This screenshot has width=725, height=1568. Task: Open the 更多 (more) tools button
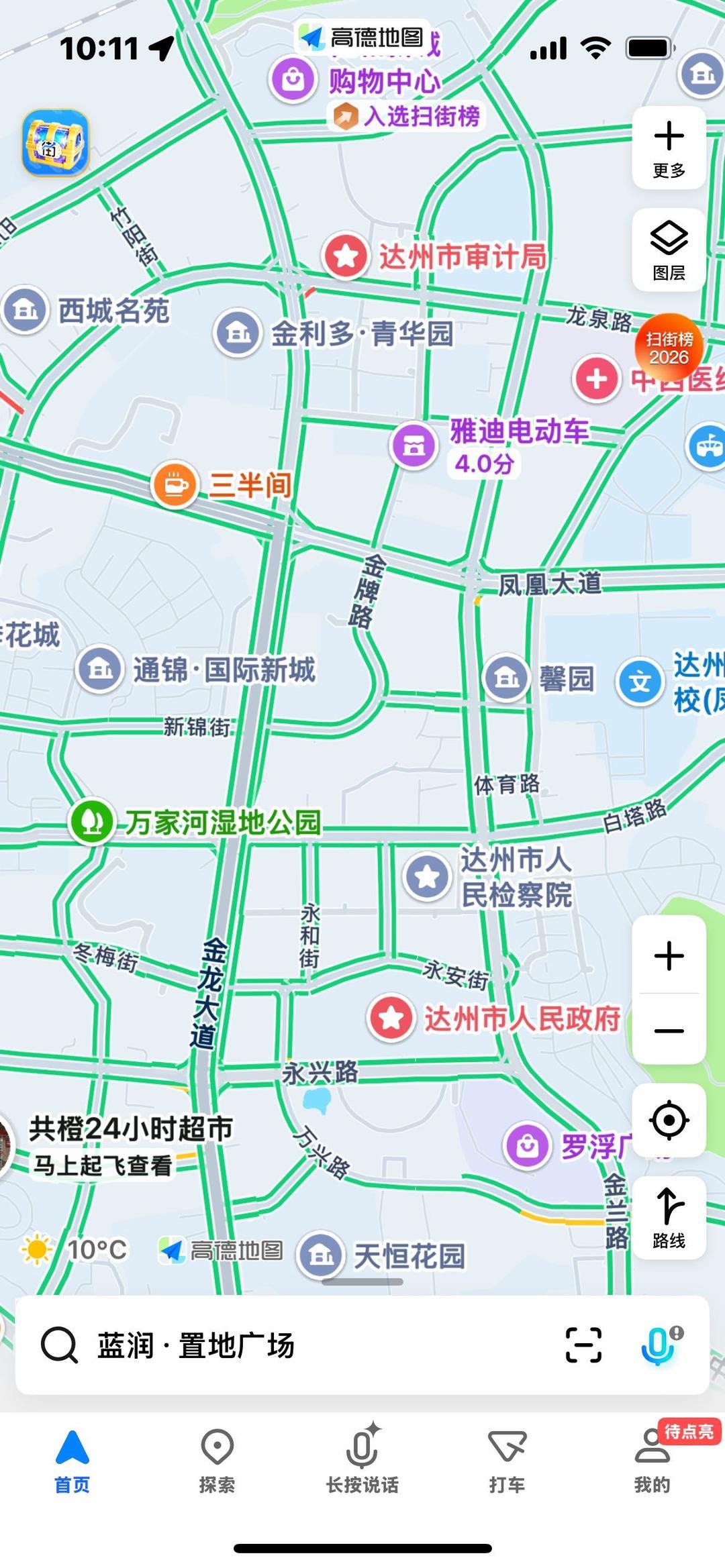(x=669, y=148)
